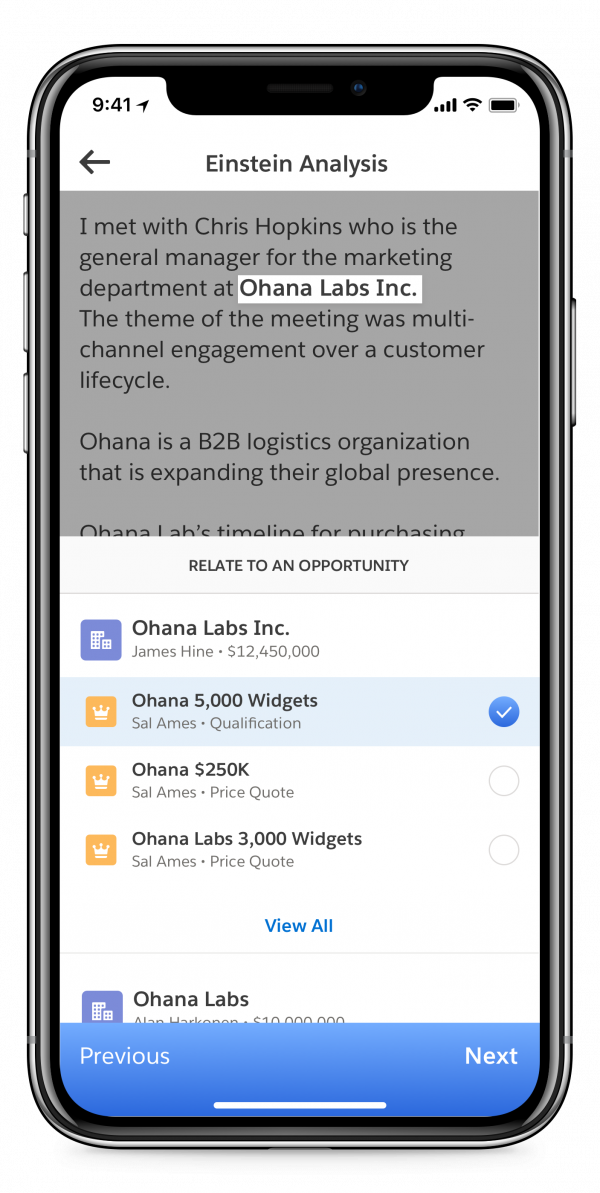Go back using the arrow icon

coord(95,162)
